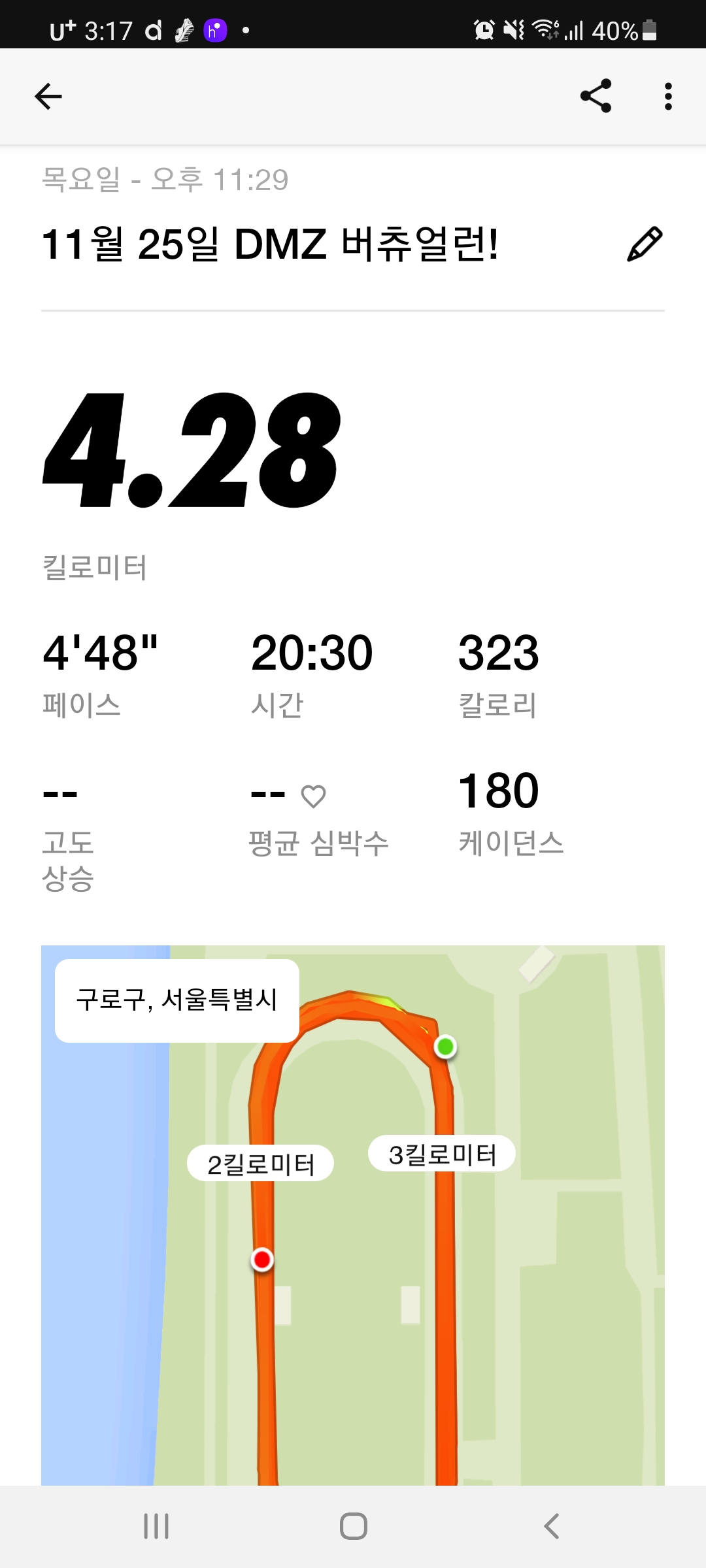This screenshot has width=706, height=1568.
Task: Share this run activity
Action: (x=596, y=97)
